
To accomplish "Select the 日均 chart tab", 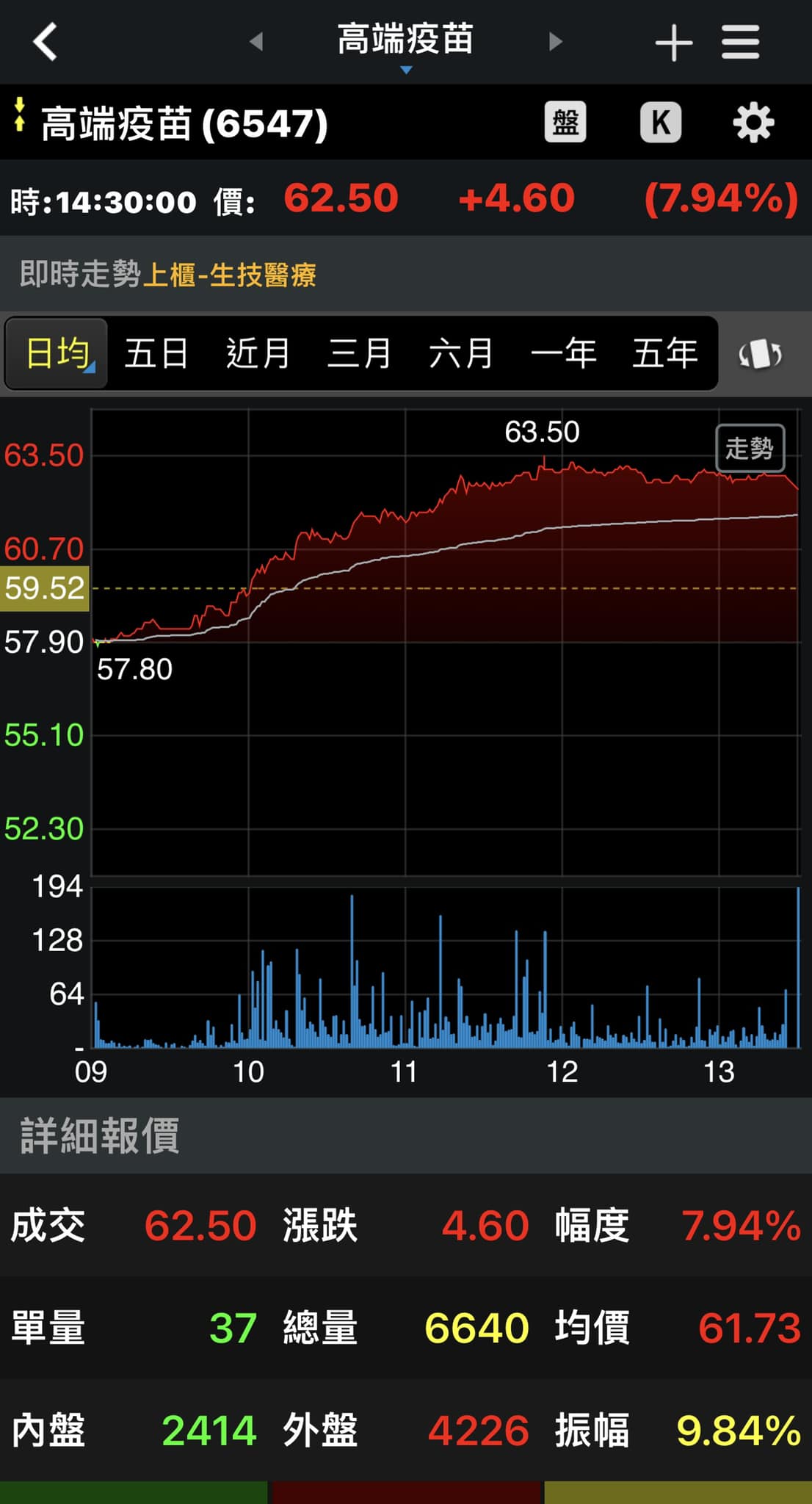I will (x=58, y=353).
